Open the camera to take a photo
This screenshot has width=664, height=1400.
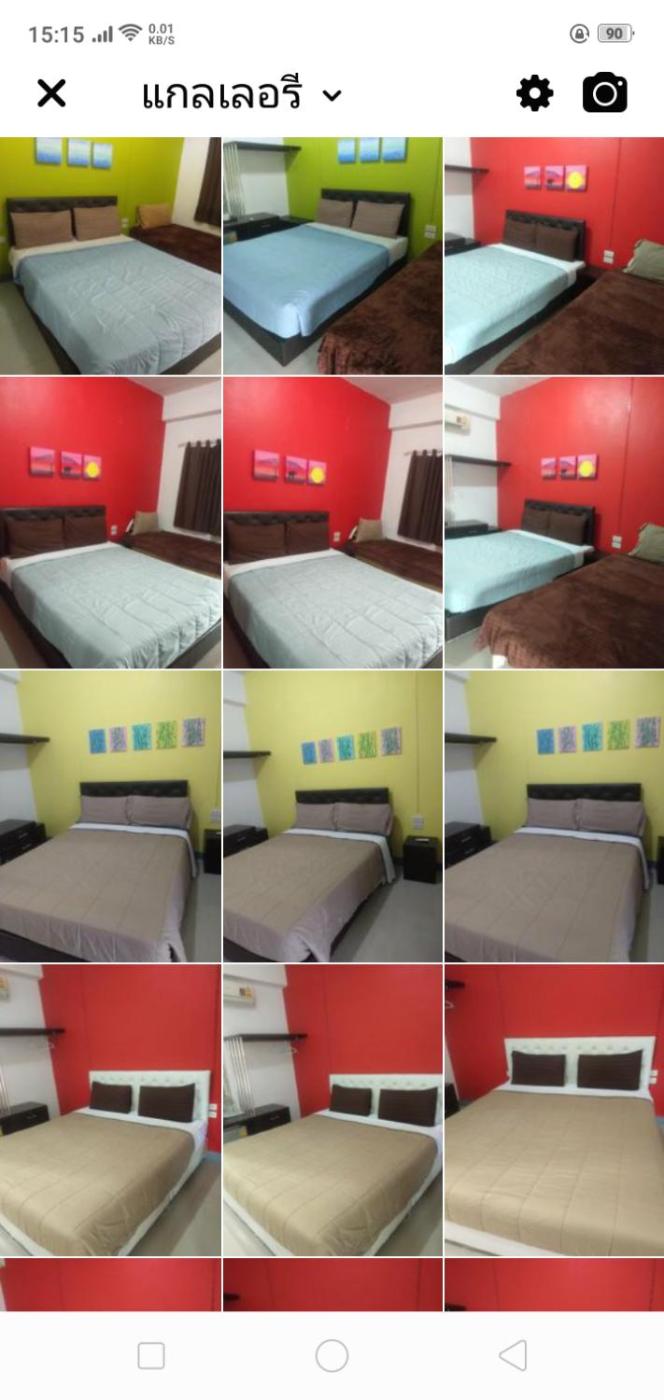pos(605,94)
